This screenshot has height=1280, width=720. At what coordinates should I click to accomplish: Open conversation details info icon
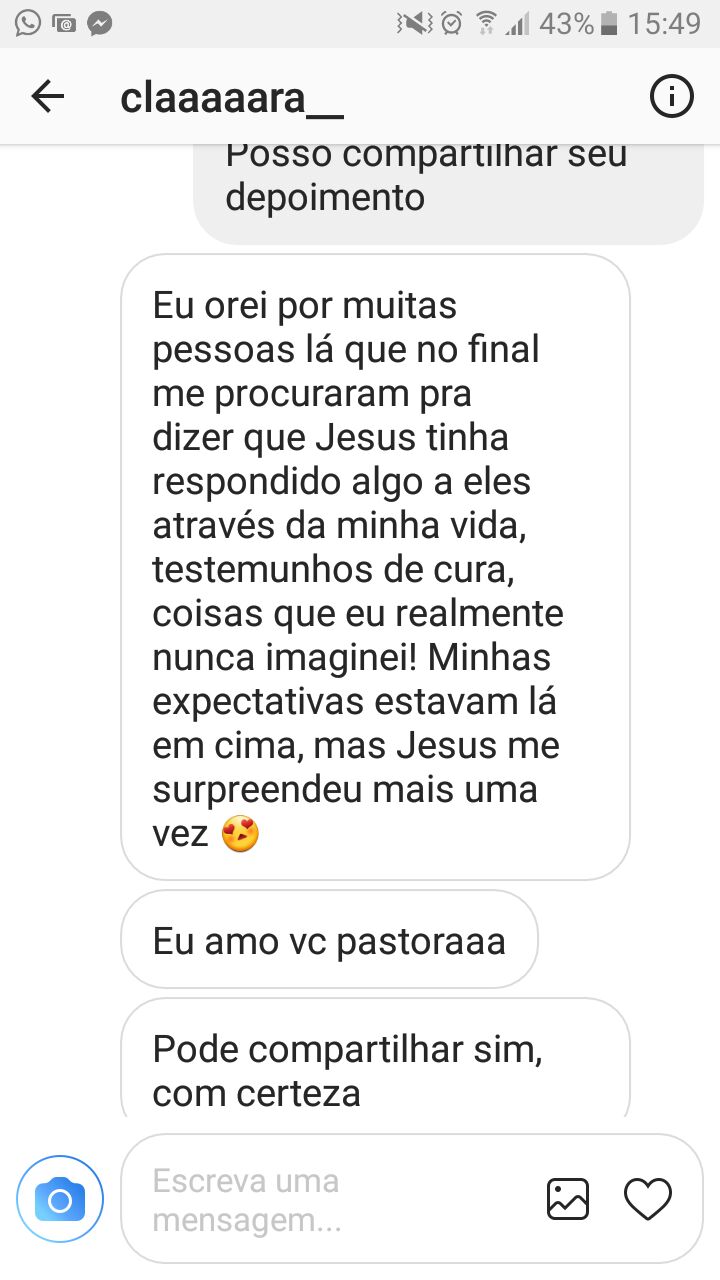[x=671, y=97]
